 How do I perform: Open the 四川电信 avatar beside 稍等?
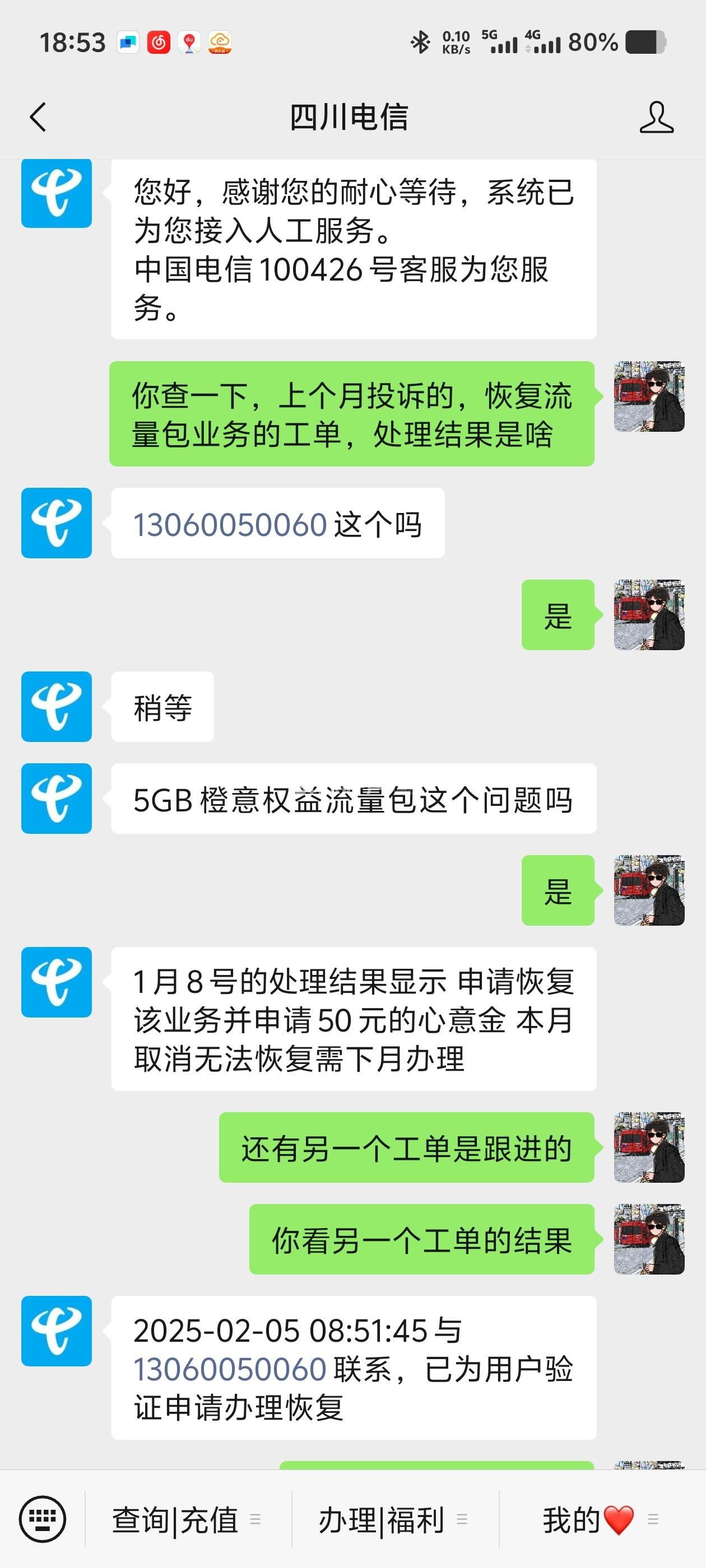57,707
